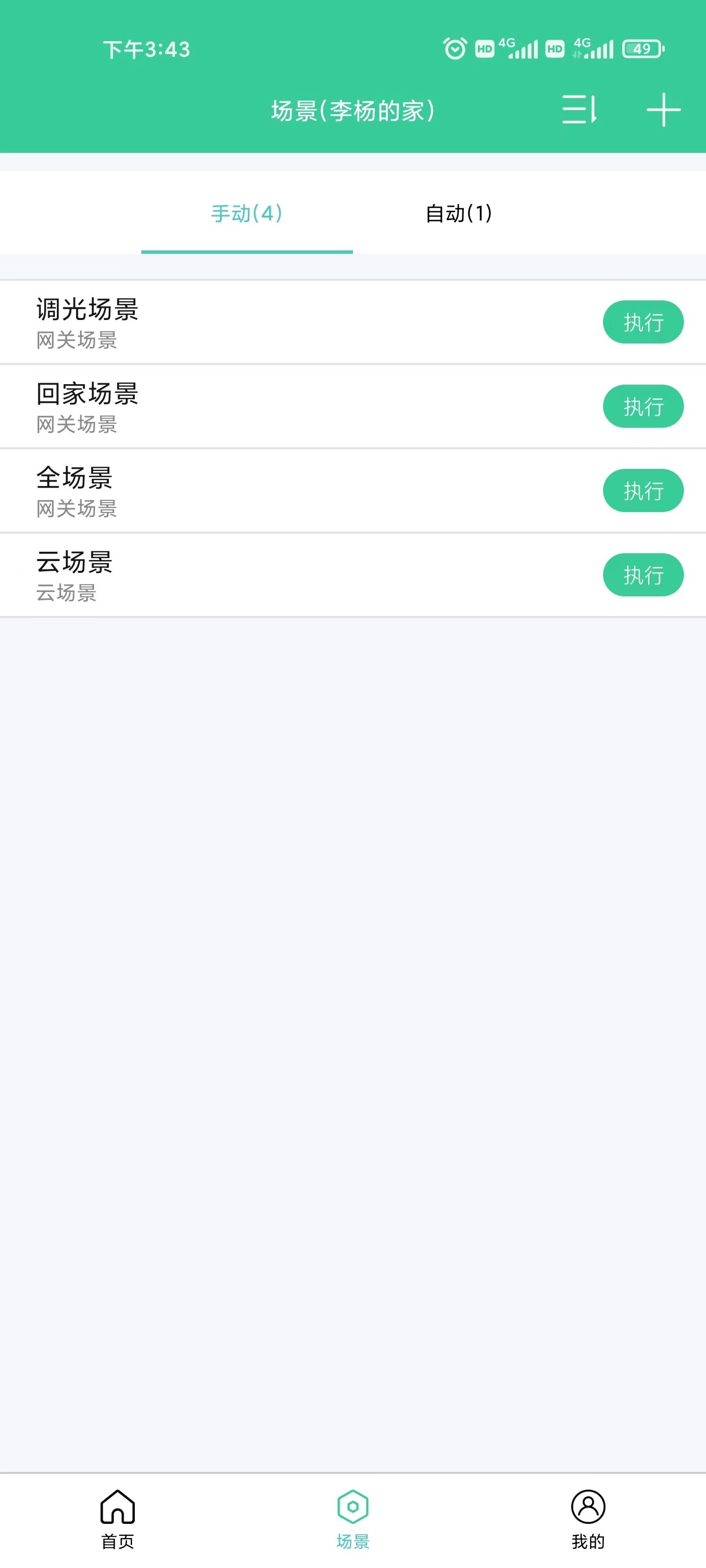706x1568 pixels.
Task: Execute the 调光场景 scene
Action: point(643,322)
